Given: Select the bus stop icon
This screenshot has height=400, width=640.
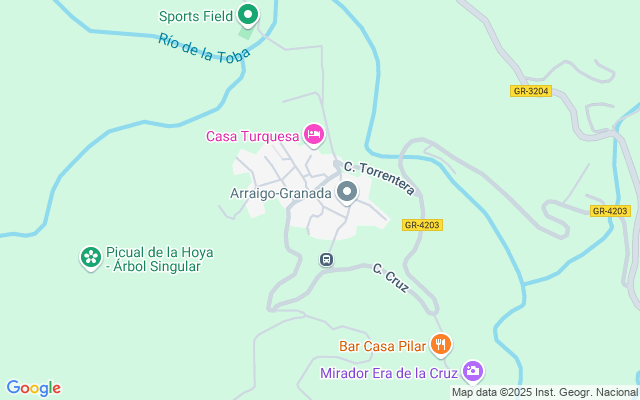Looking at the screenshot, I should [x=326, y=260].
